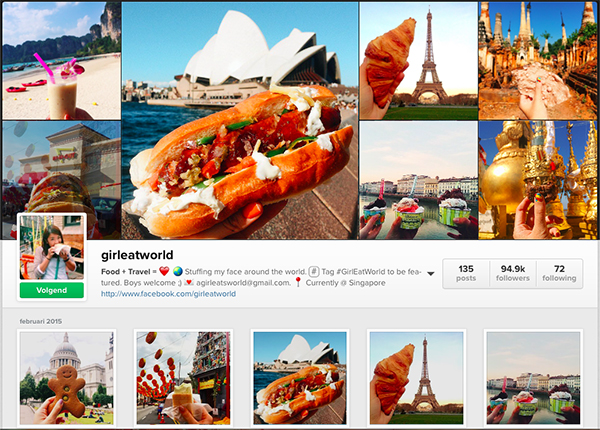
Task: View the 94.9k followers list
Action: [x=513, y=274]
